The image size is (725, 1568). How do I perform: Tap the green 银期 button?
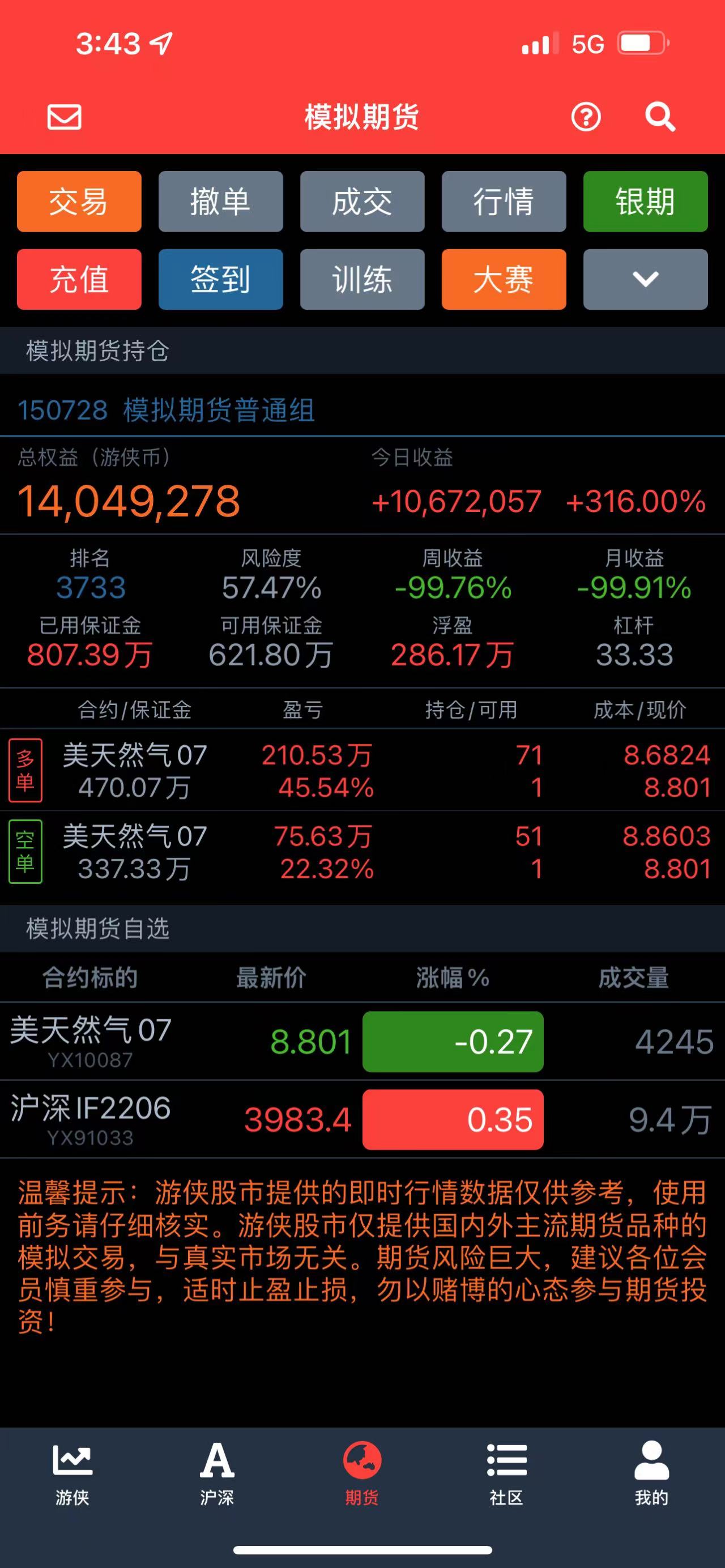click(x=645, y=202)
